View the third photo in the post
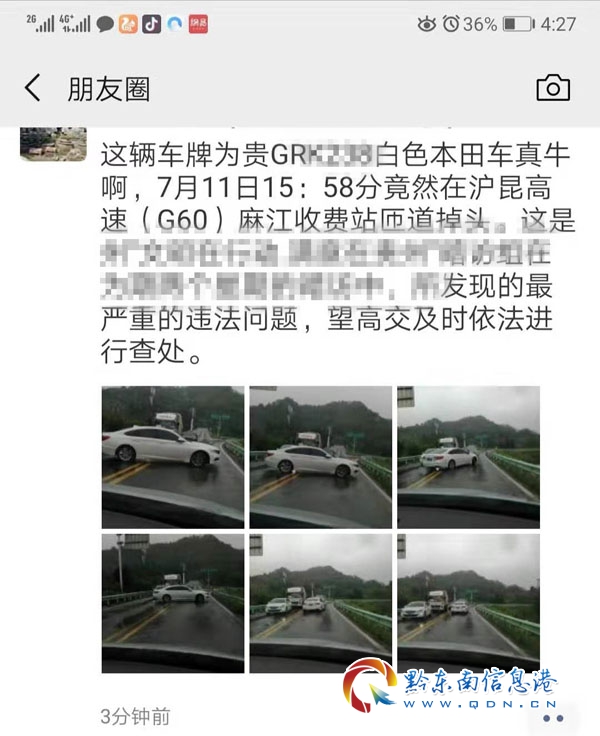Image resolution: width=600 pixels, height=736 pixels. coord(468,456)
